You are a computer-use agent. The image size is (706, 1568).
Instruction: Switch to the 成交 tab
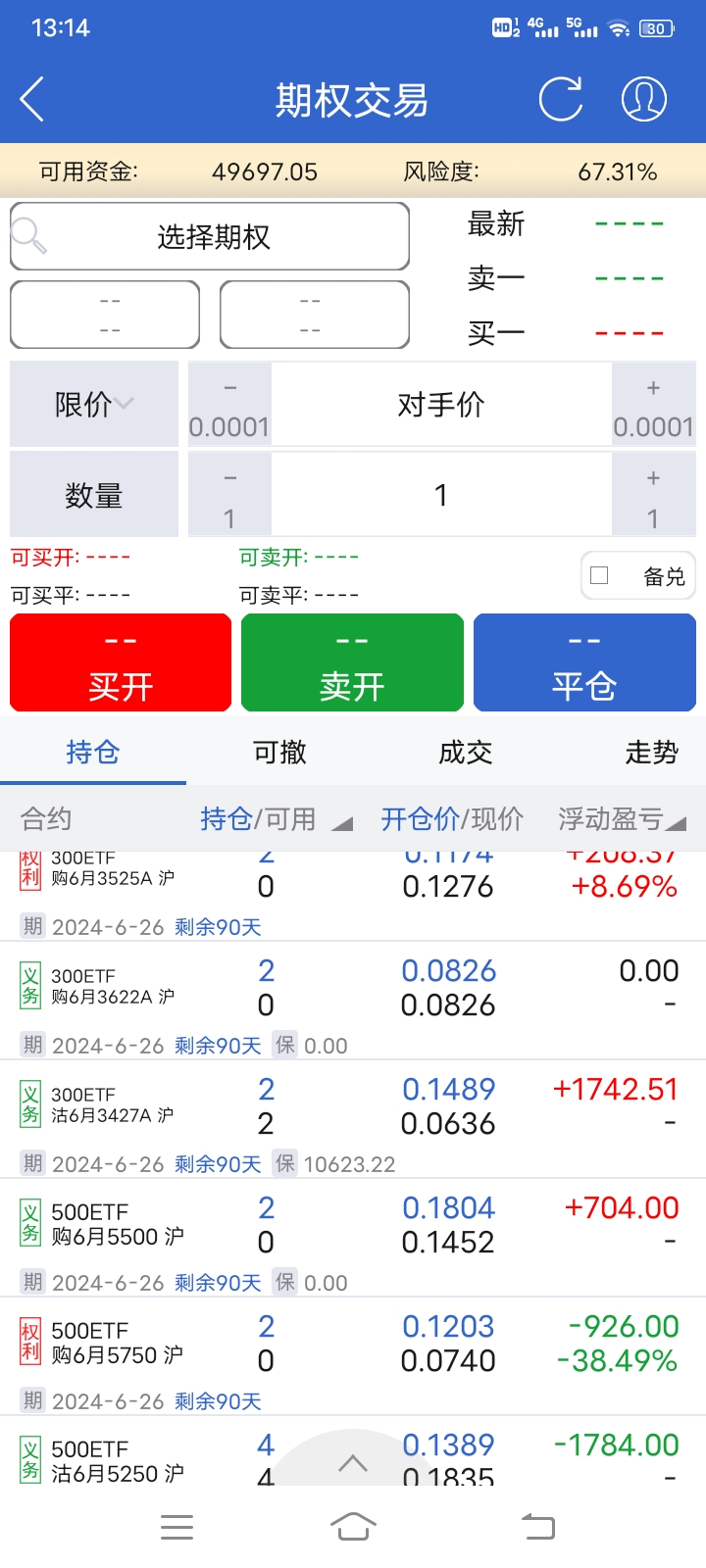466,752
